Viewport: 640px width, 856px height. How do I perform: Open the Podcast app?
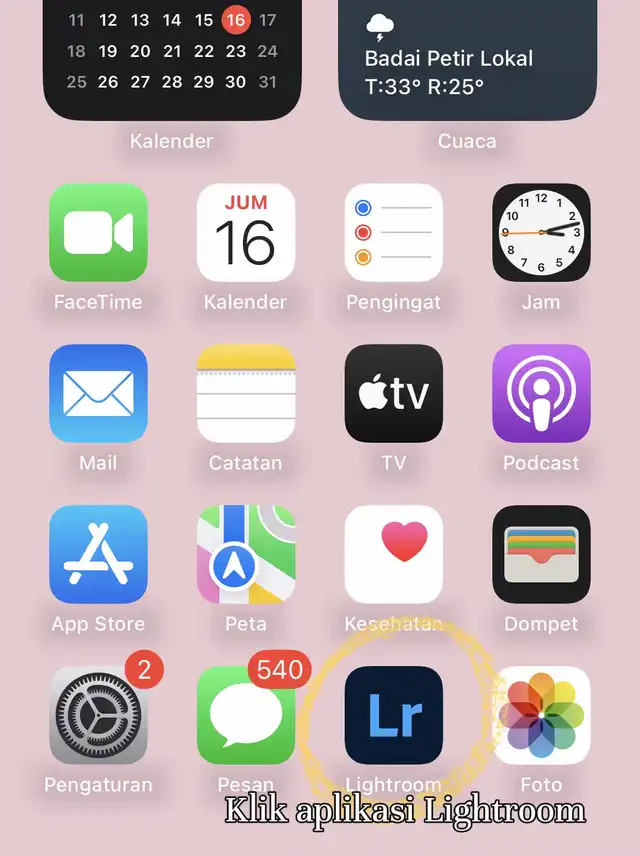pos(541,394)
